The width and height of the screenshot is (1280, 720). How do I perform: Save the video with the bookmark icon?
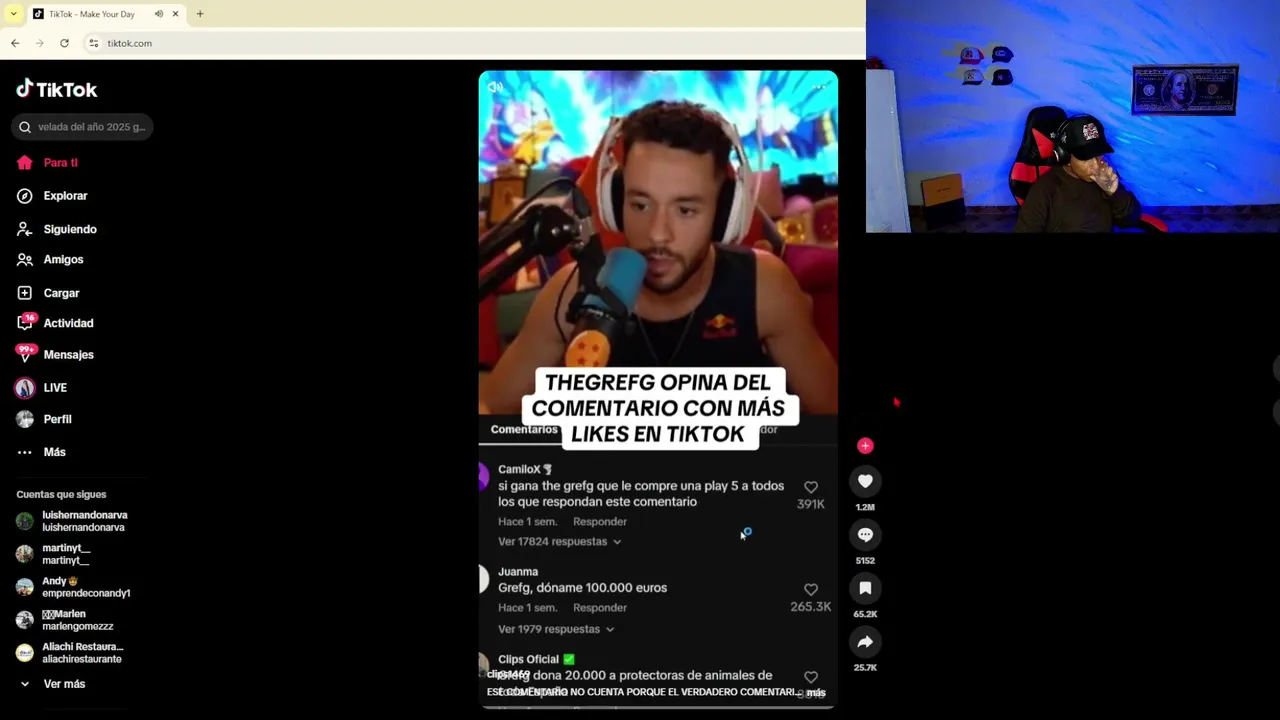click(865, 589)
